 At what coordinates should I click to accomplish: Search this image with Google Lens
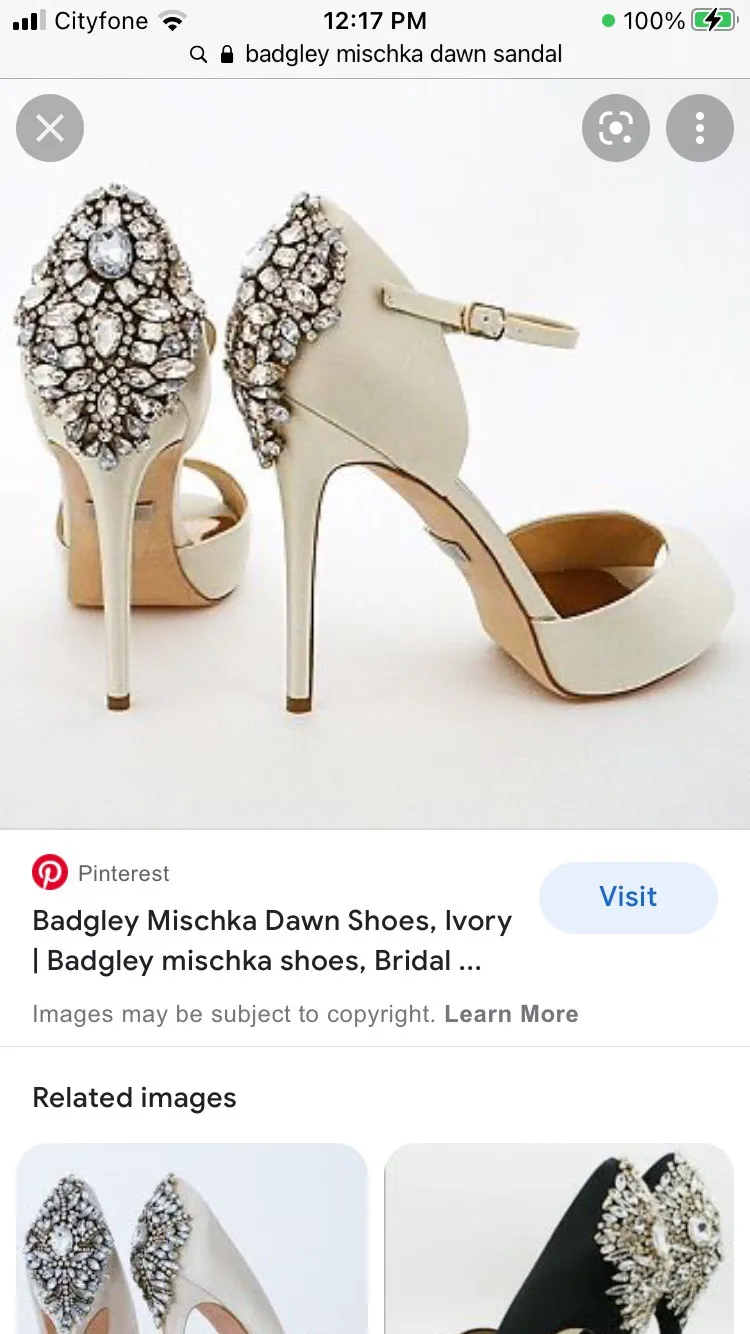click(x=615, y=128)
